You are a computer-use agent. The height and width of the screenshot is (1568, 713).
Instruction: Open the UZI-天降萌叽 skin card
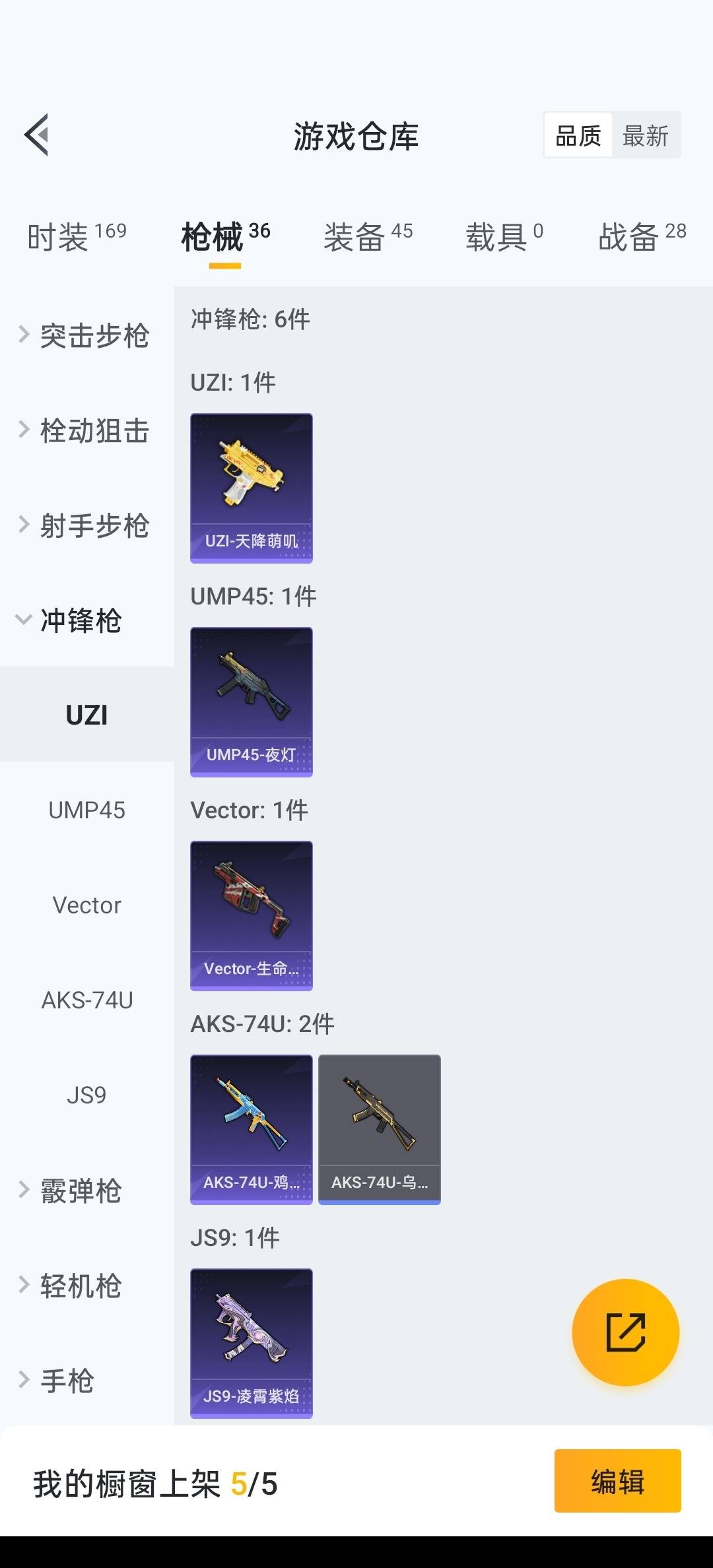click(252, 488)
